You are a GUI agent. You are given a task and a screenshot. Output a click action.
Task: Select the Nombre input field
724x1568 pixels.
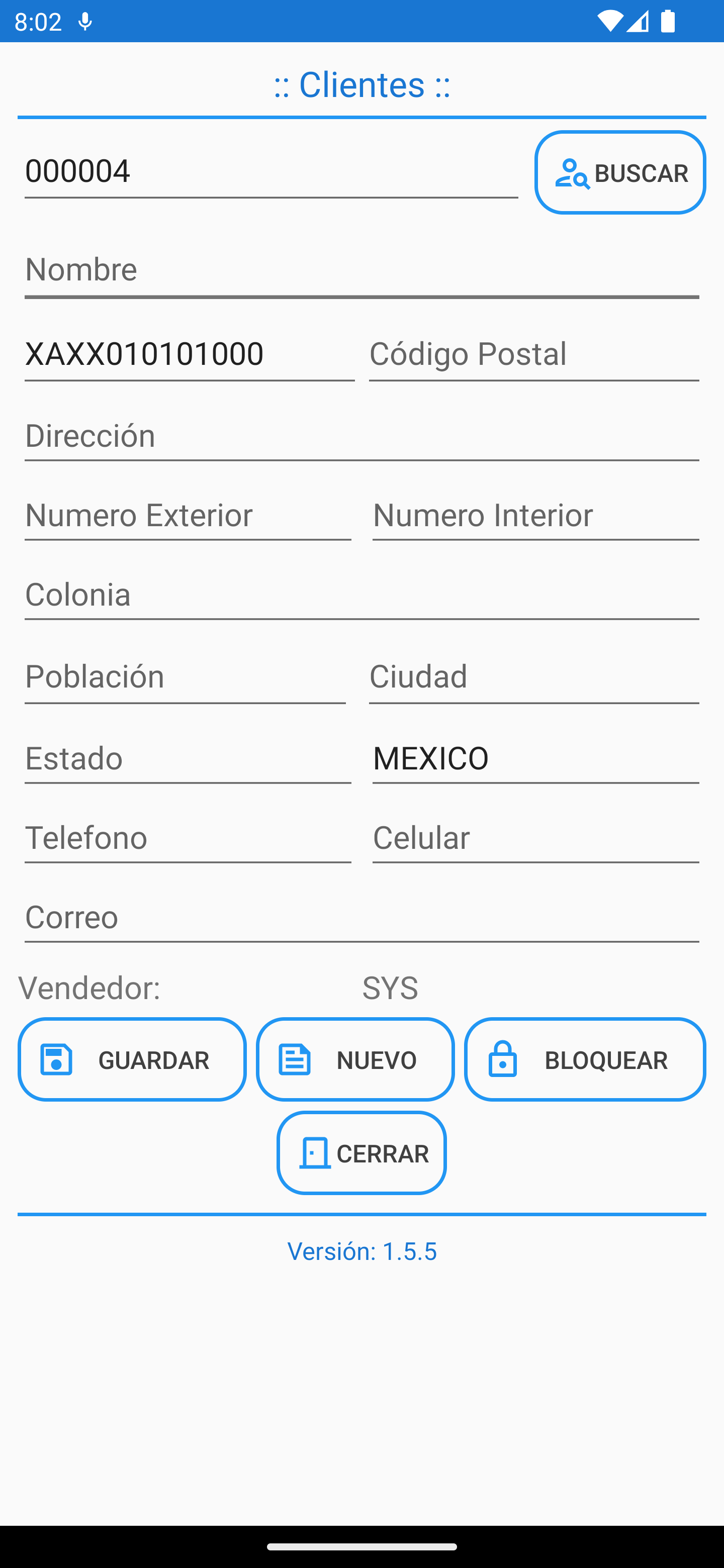coord(361,270)
